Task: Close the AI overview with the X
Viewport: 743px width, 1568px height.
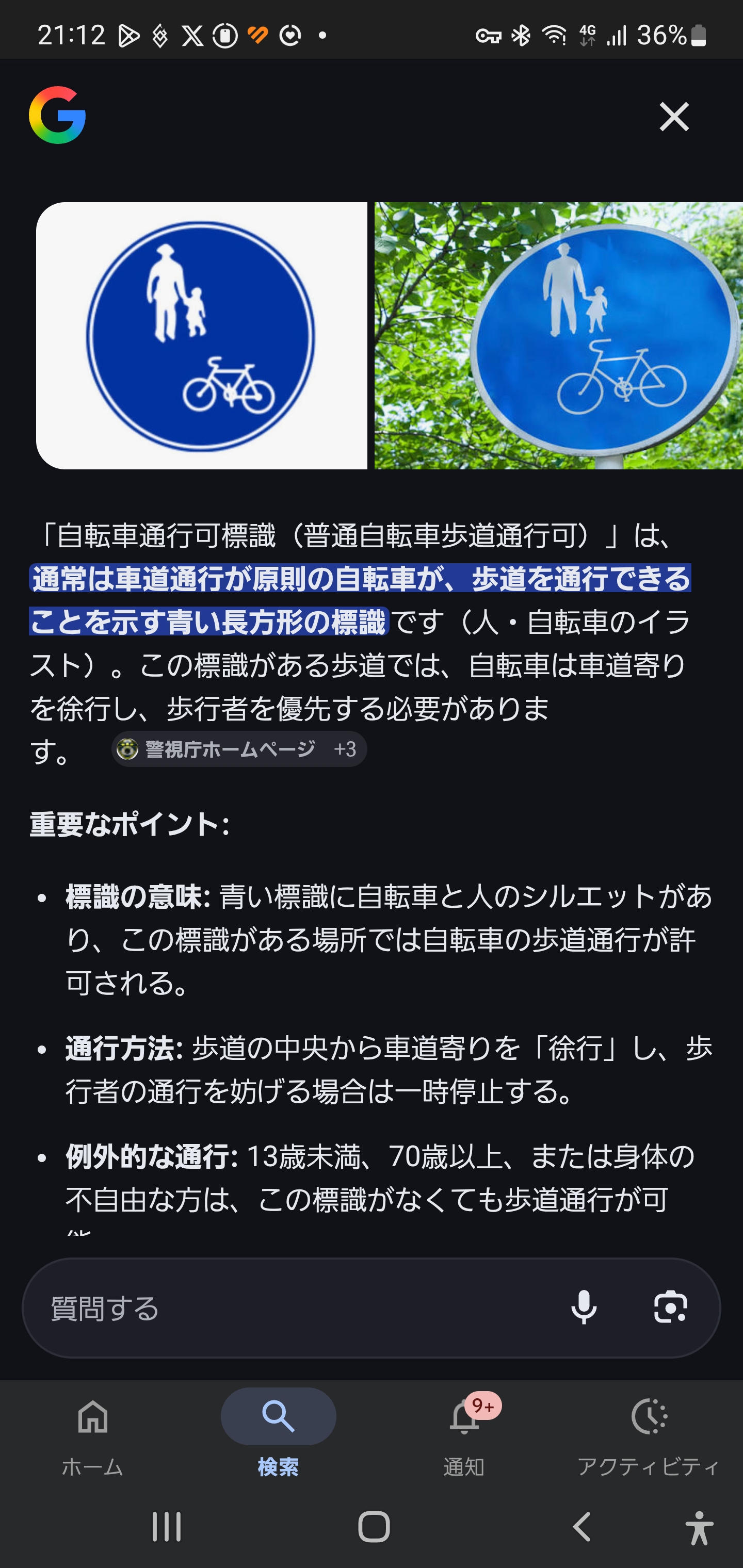Action: (x=673, y=116)
